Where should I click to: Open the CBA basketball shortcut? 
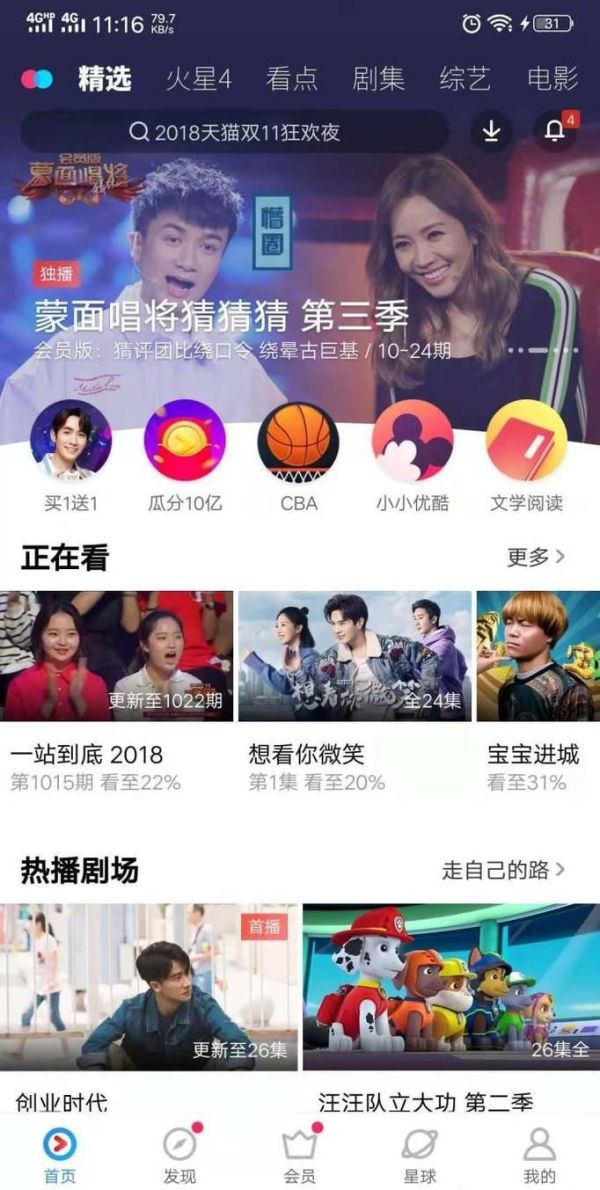click(x=298, y=441)
